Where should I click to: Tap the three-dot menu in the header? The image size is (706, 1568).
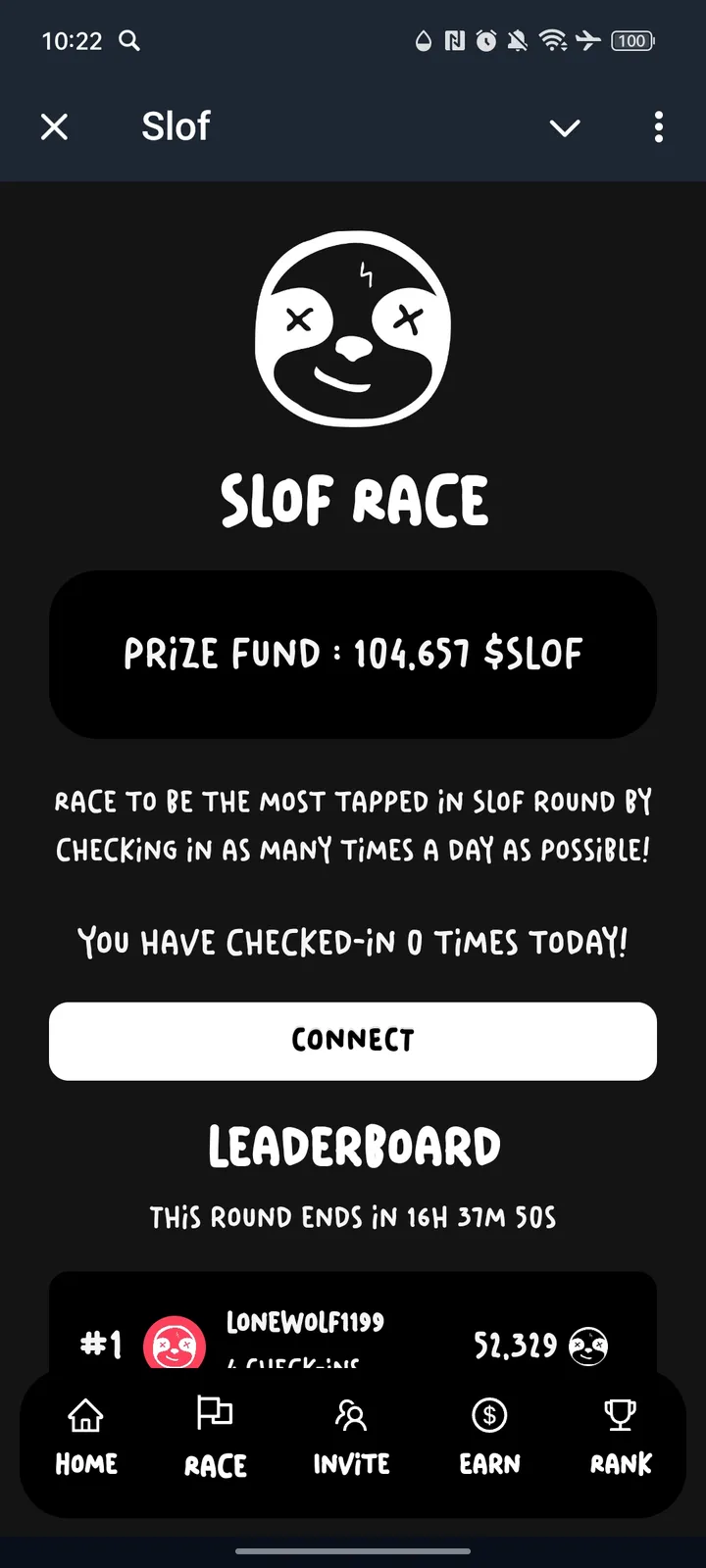pyautogui.click(x=659, y=127)
